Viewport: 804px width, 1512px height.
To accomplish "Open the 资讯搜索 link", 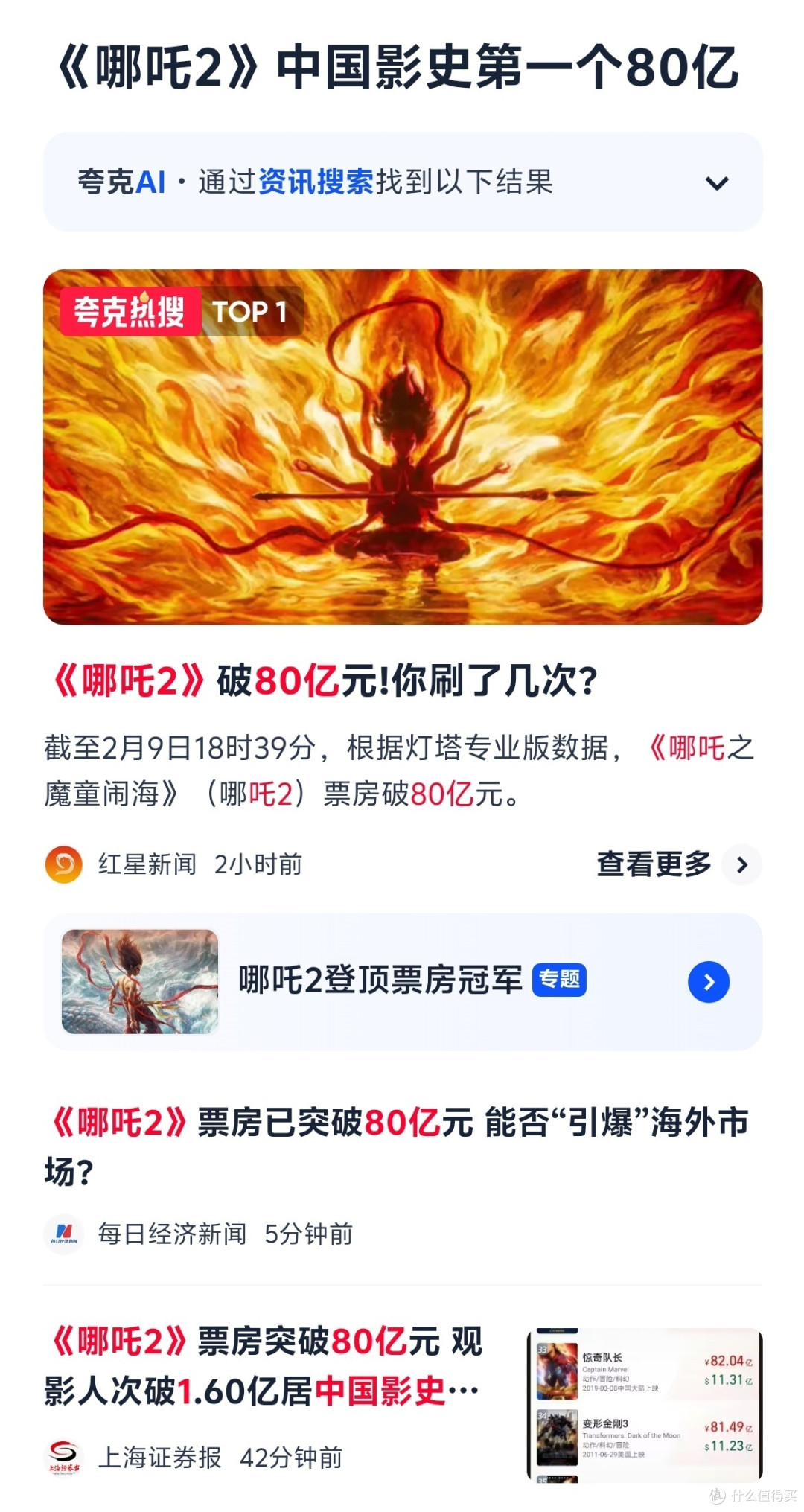I will coord(317,181).
